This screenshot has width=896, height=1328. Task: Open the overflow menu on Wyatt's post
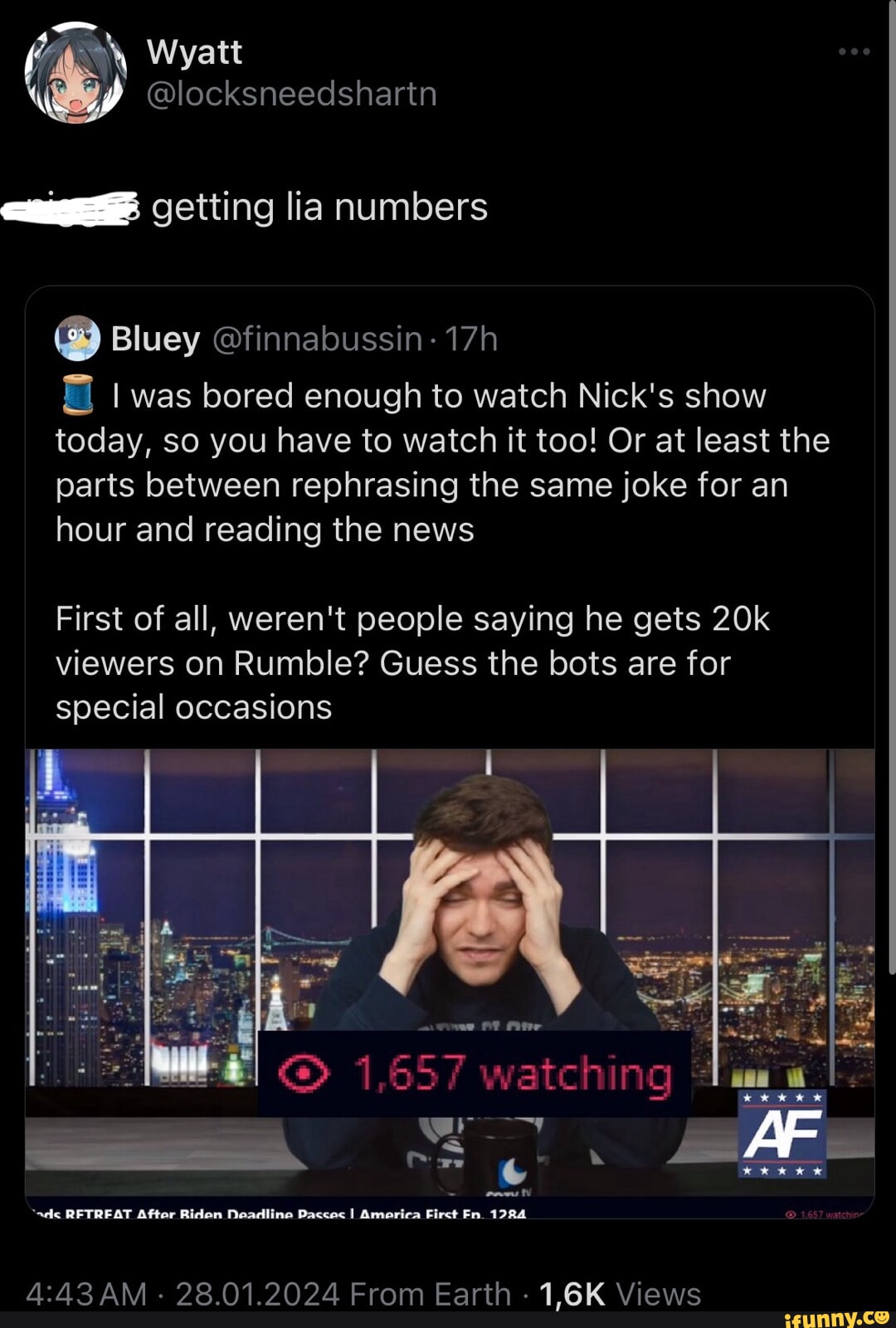(x=854, y=51)
